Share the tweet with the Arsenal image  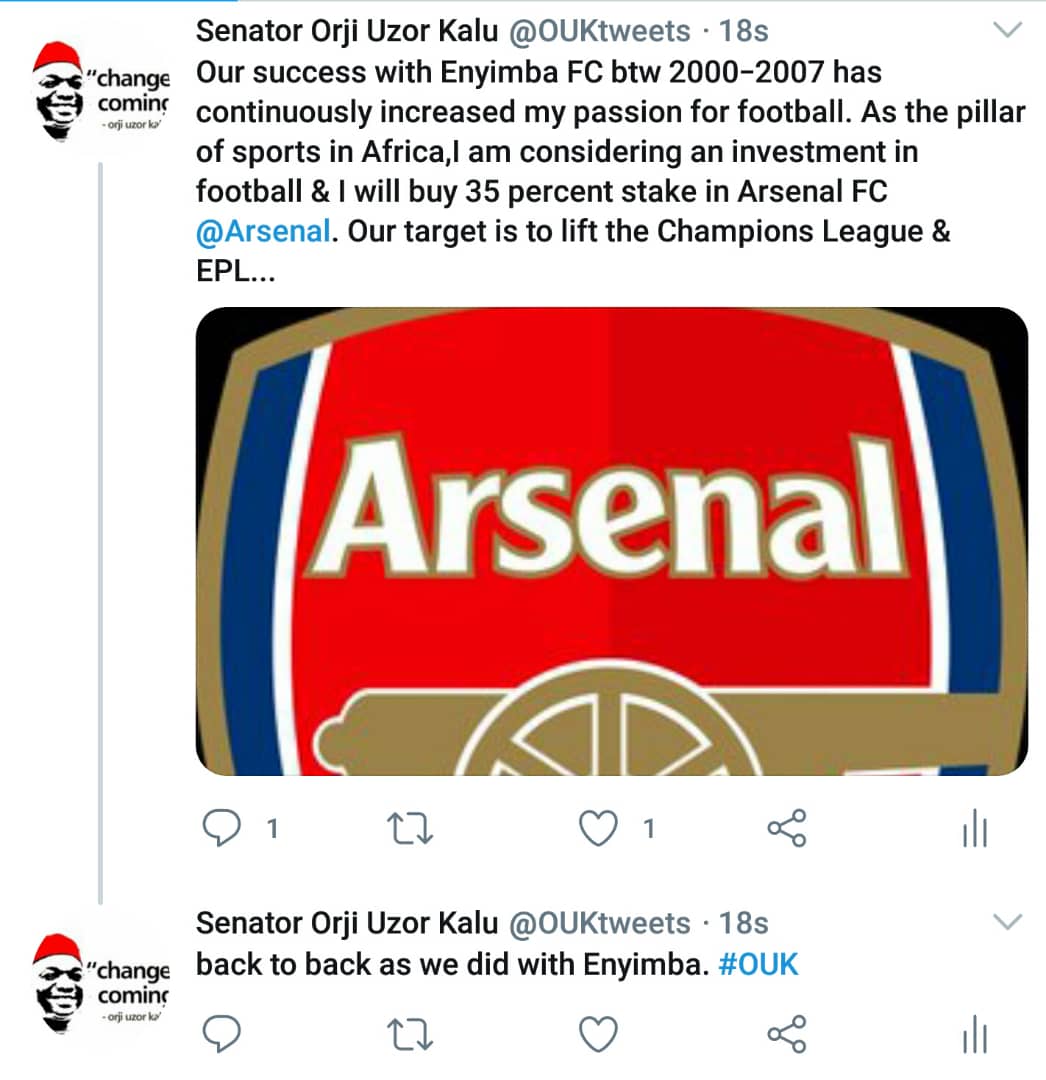(x=786, y=828)
